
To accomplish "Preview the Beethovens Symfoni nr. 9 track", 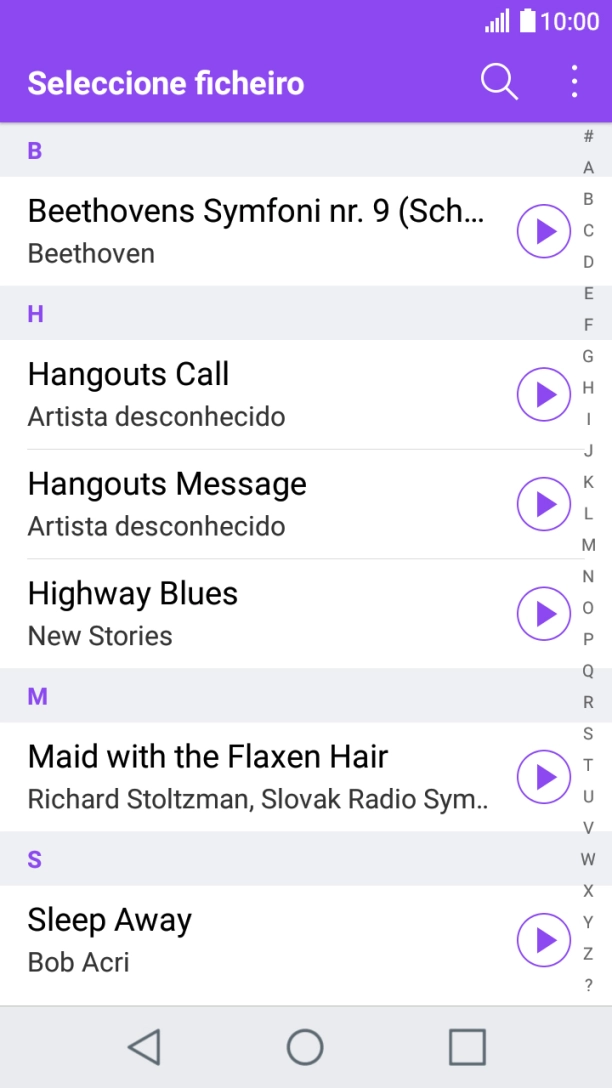I will (544, 232).
